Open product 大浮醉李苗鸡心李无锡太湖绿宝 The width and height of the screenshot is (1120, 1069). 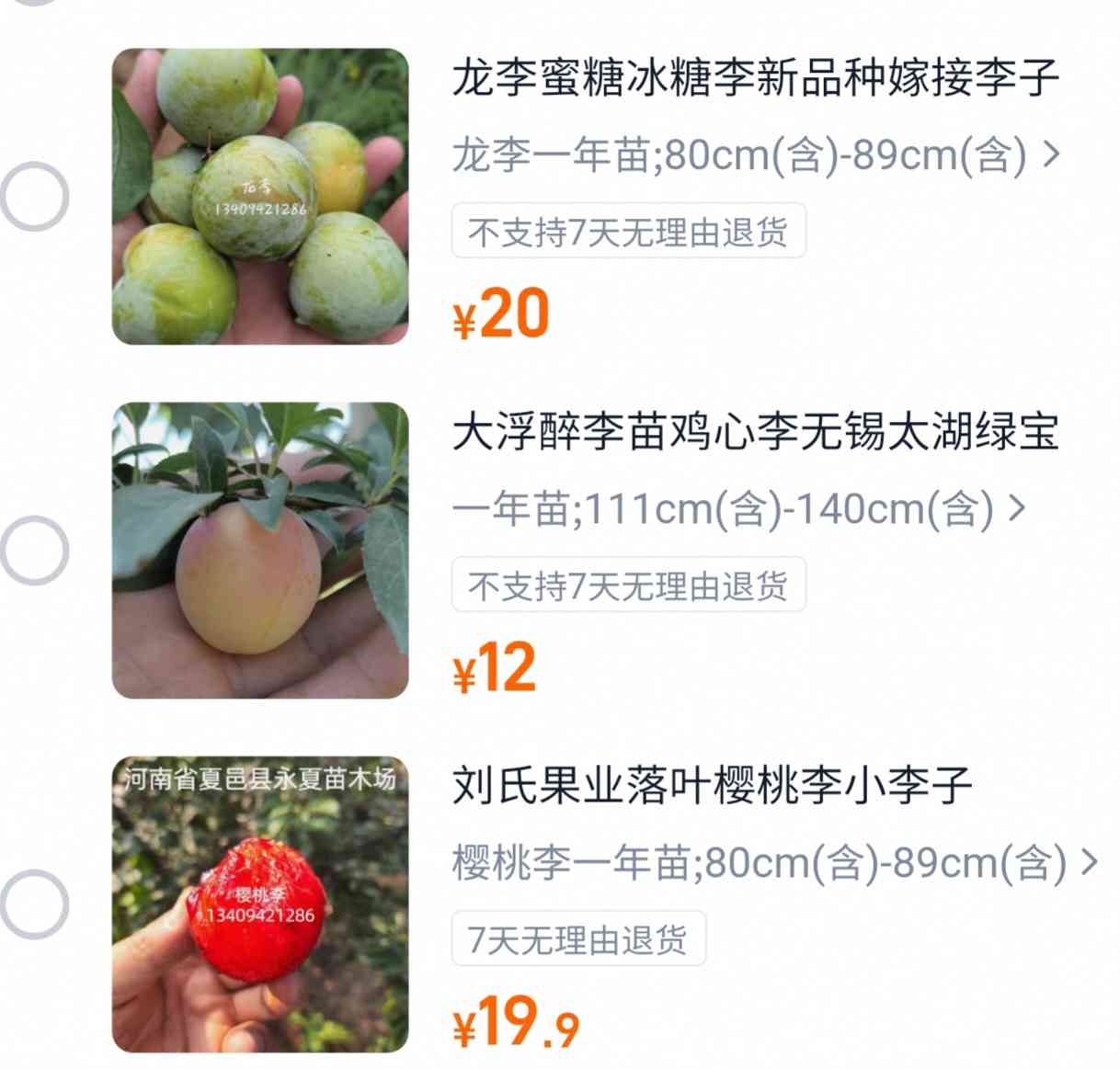(x=755, y=432)
